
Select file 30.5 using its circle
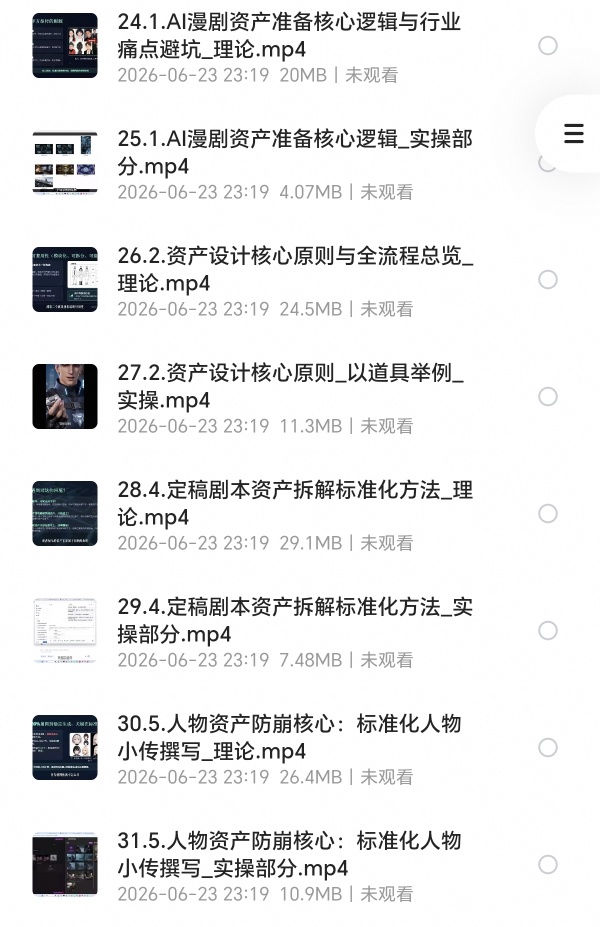(548, 748)
